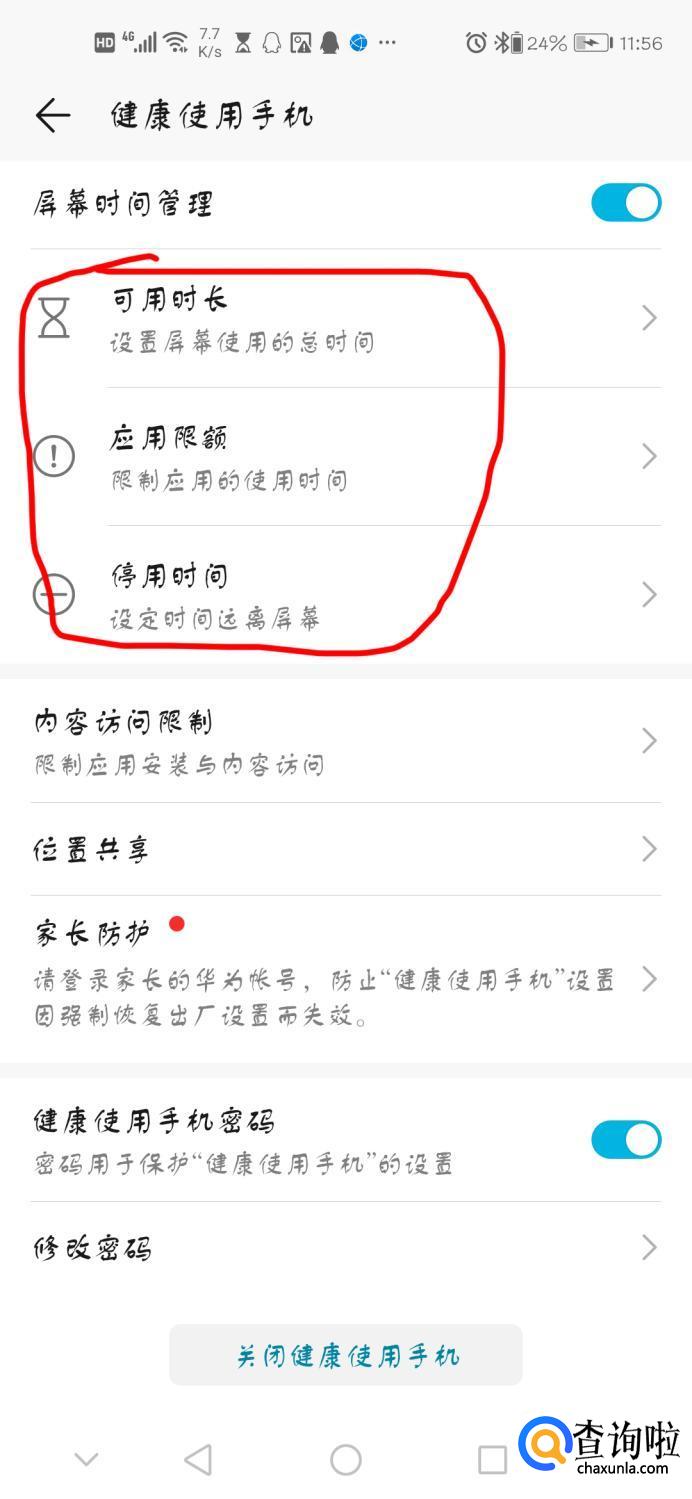The image size is (692, 1499).
Task: Tap the 关闭健康使用手机 button
Action: [x=346, y=1355]
